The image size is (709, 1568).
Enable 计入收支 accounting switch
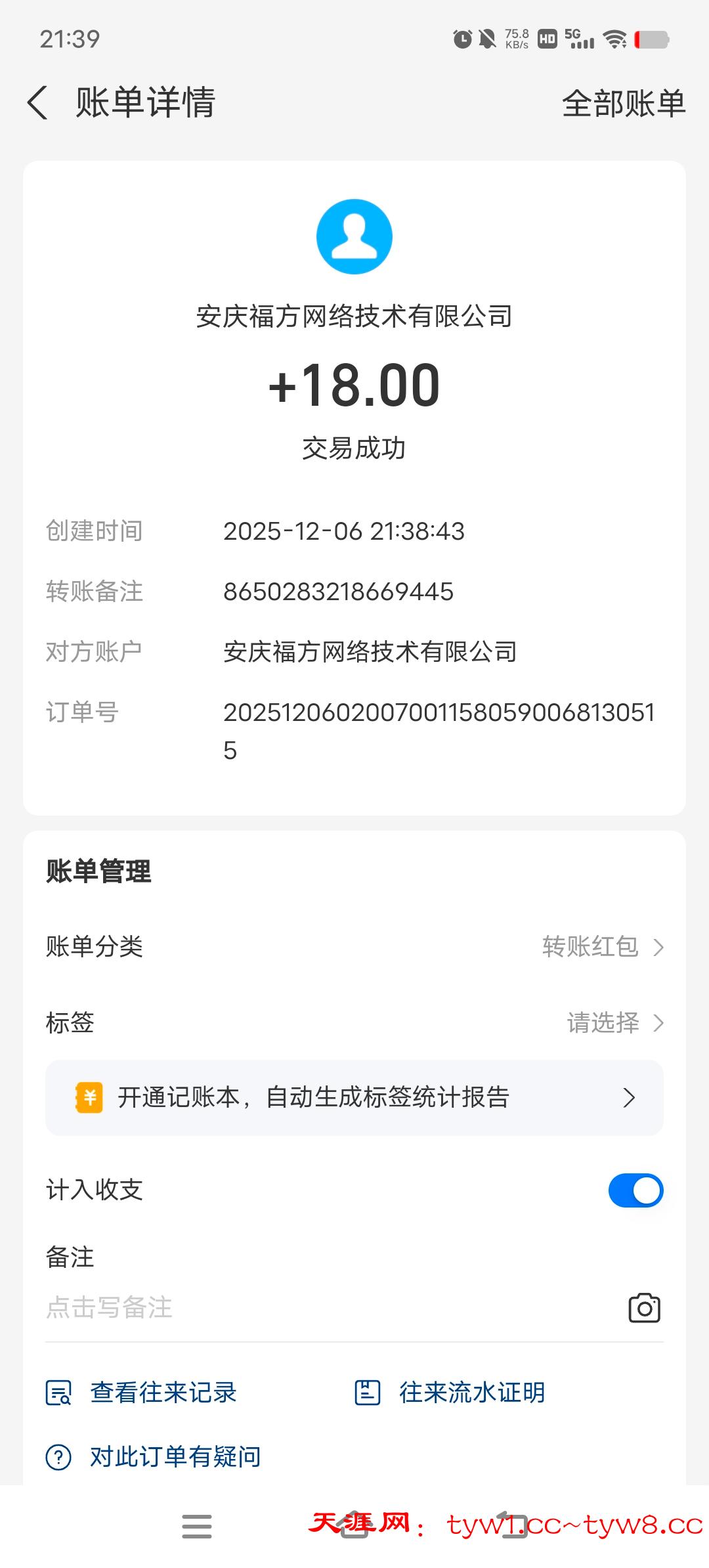pyautogui.click(x=635, y=1190)
